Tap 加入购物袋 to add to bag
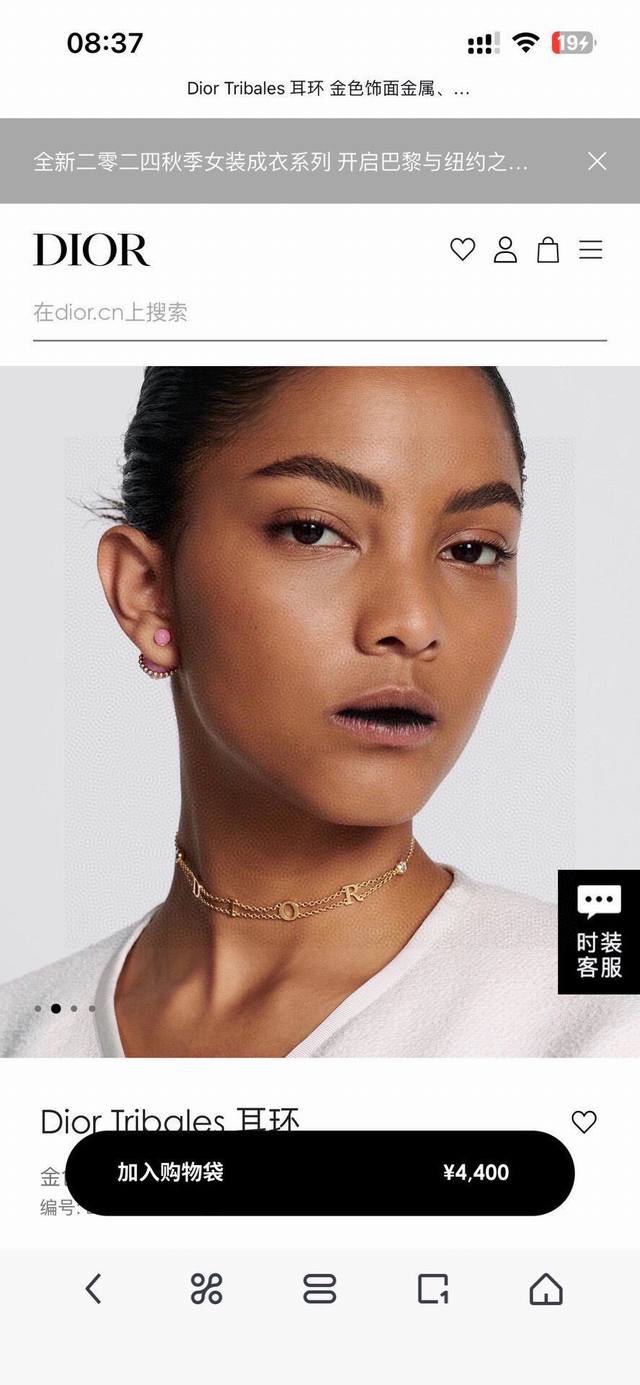 320,1173
